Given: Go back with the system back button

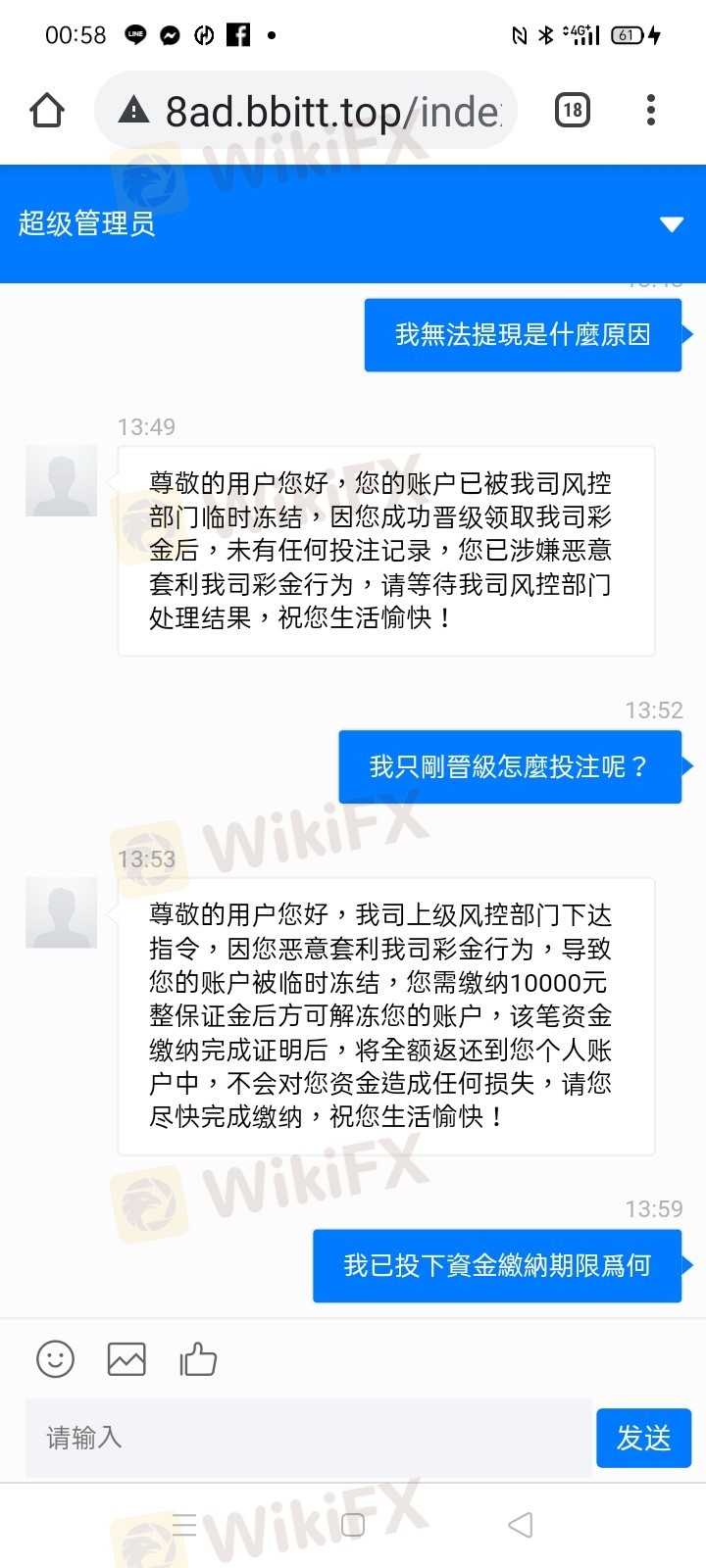Looking at the screenshot, I should pyautogui.click(x=521, y=1525).
